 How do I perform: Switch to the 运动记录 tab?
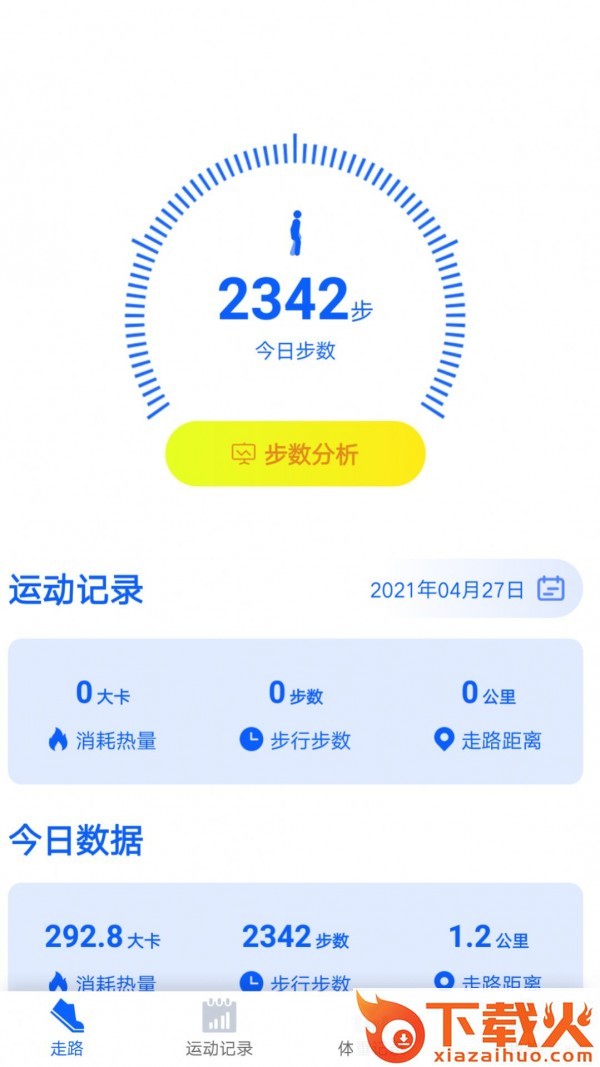[x=219, y=1028]
